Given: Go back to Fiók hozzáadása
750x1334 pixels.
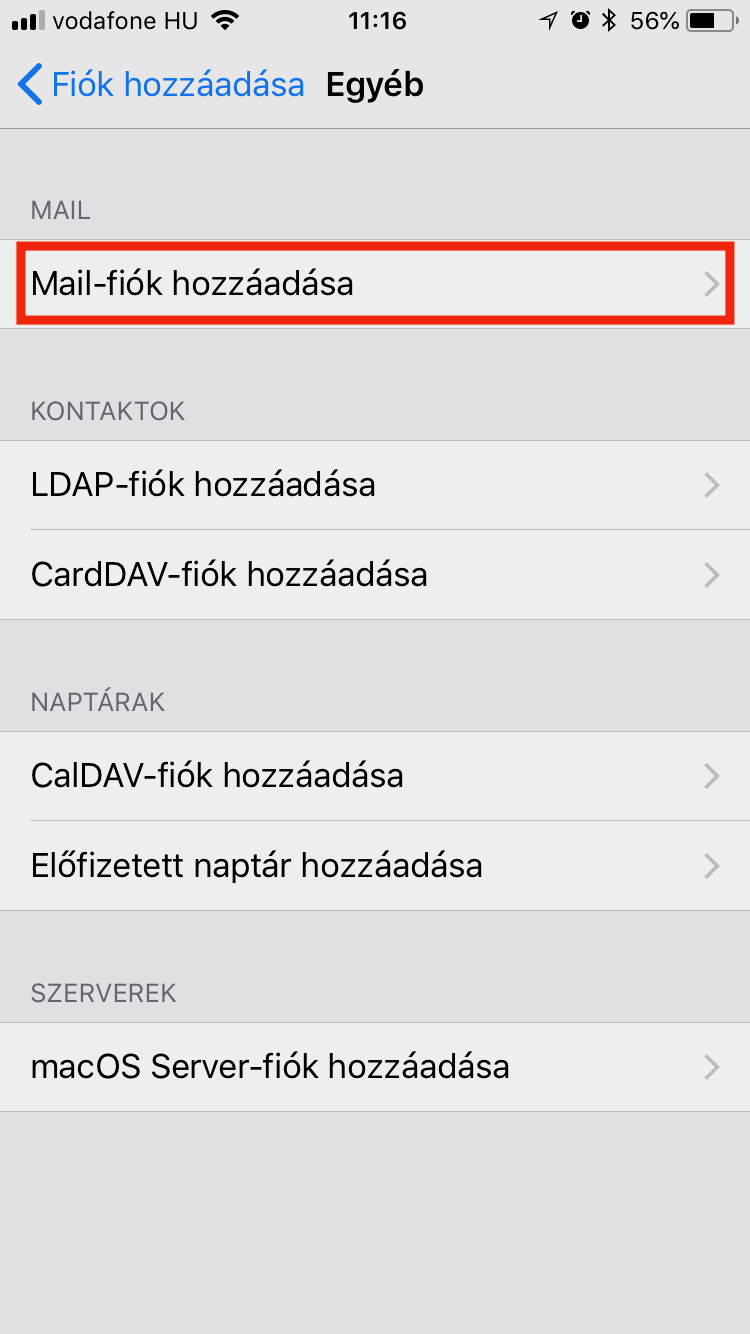Looking at the screenshot, I should [x=161, y=85].
